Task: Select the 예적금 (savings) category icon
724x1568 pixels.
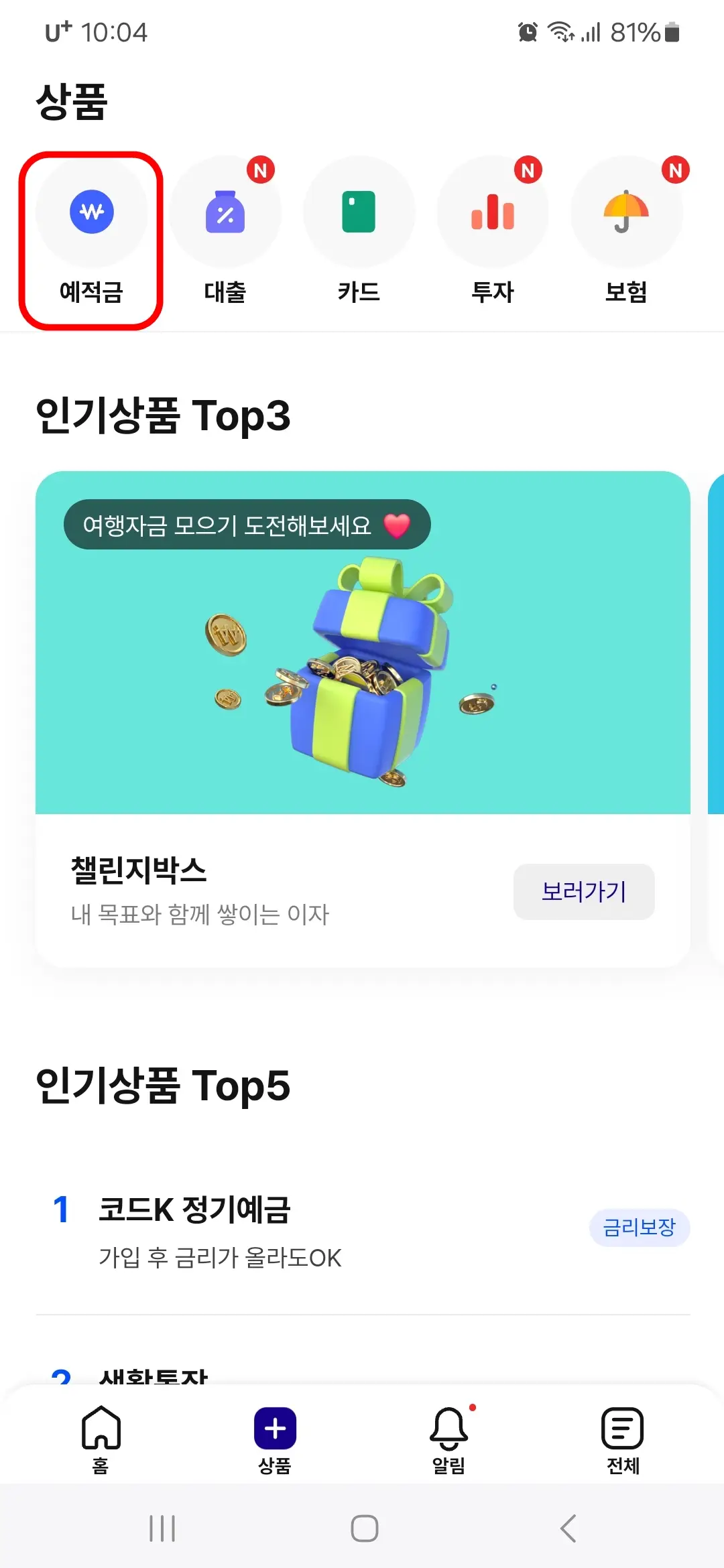Action: pos(92,212)
